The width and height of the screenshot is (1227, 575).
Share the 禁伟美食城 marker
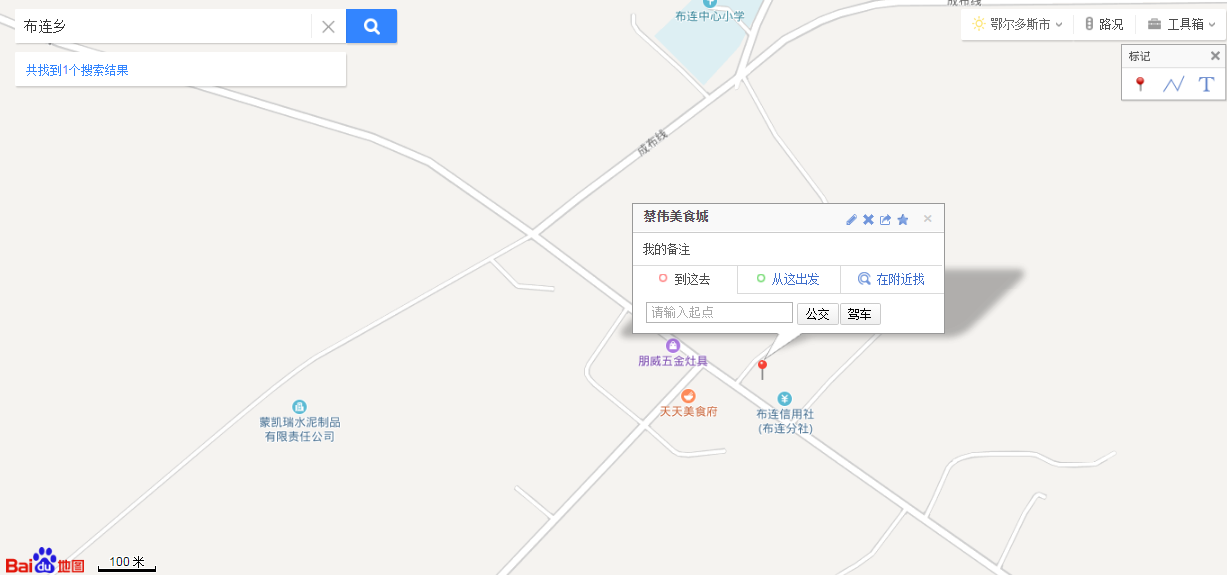[885, 220]
